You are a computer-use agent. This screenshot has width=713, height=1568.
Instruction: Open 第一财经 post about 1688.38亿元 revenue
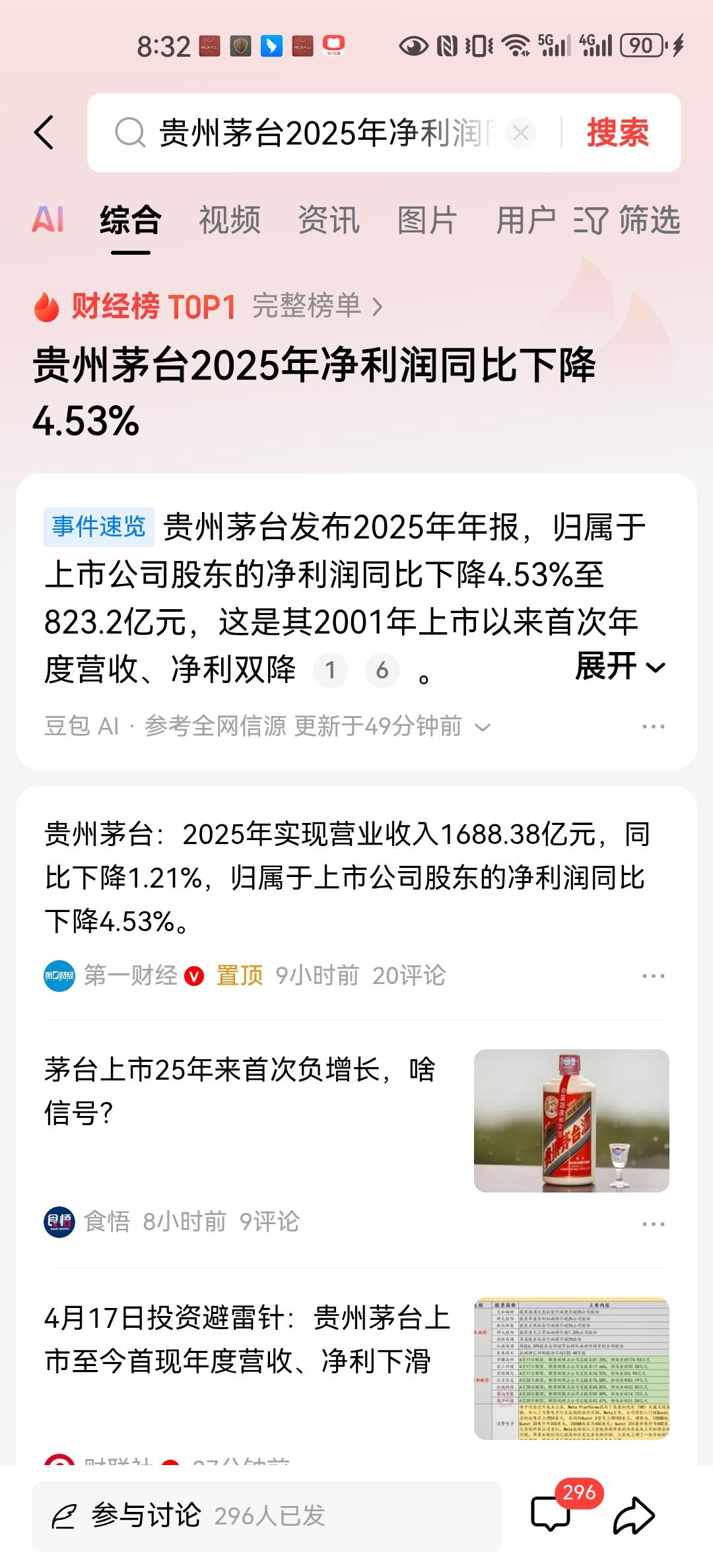pos(347,877)
